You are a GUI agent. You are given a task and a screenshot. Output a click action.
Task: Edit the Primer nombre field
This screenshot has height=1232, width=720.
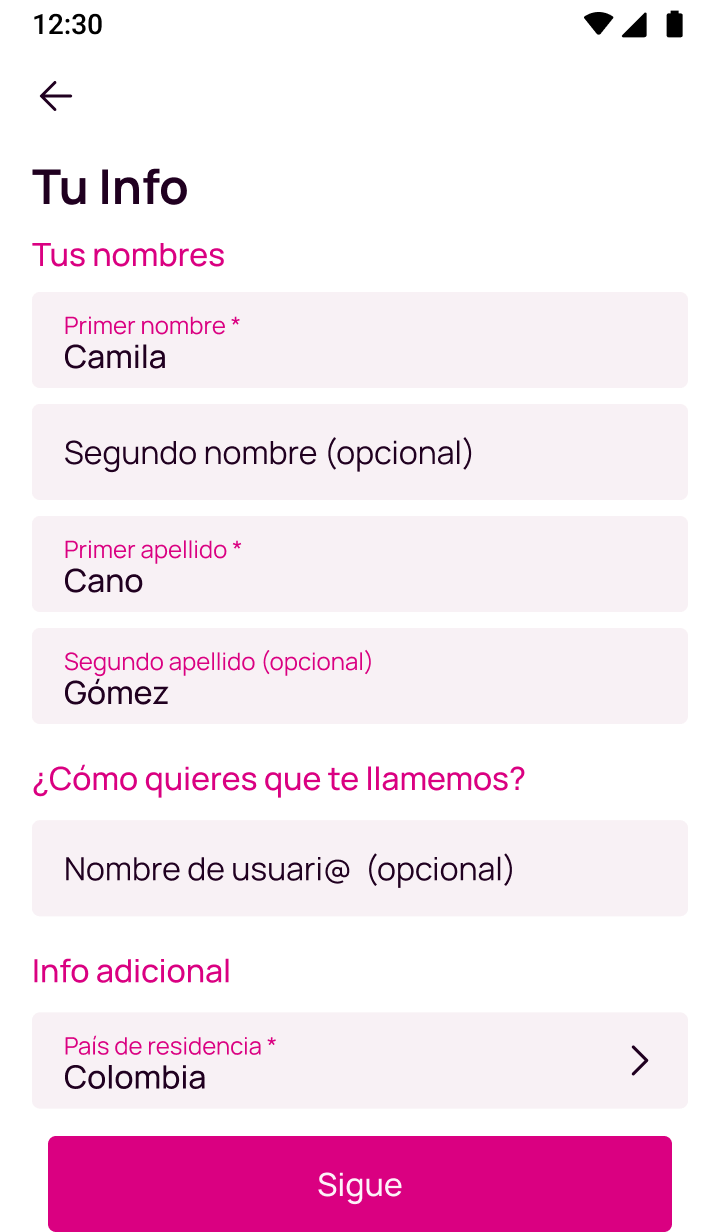coord(360,340)
